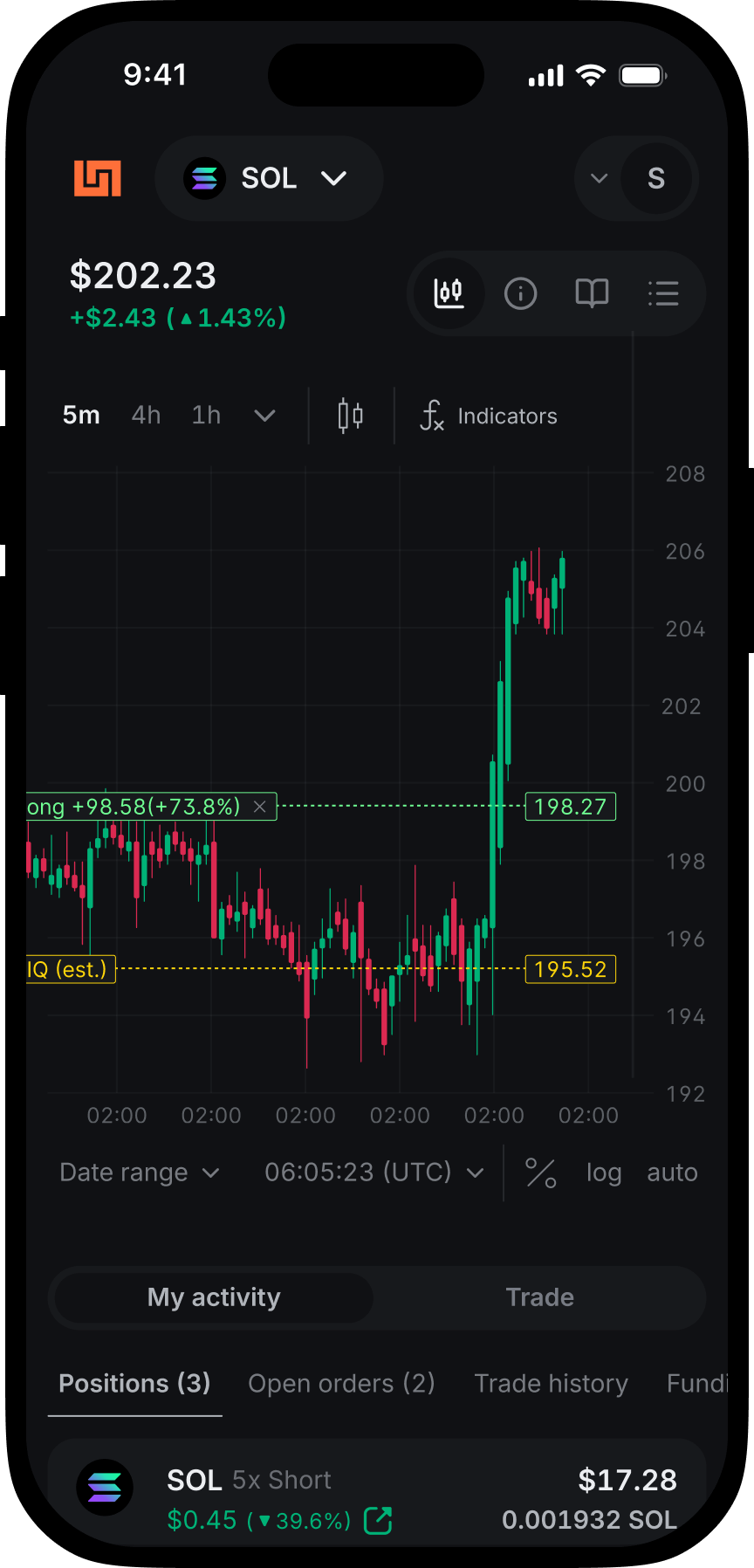Open the trades list icon
754x1568 pixels.
pyautogui.click(x=663, y=293)
